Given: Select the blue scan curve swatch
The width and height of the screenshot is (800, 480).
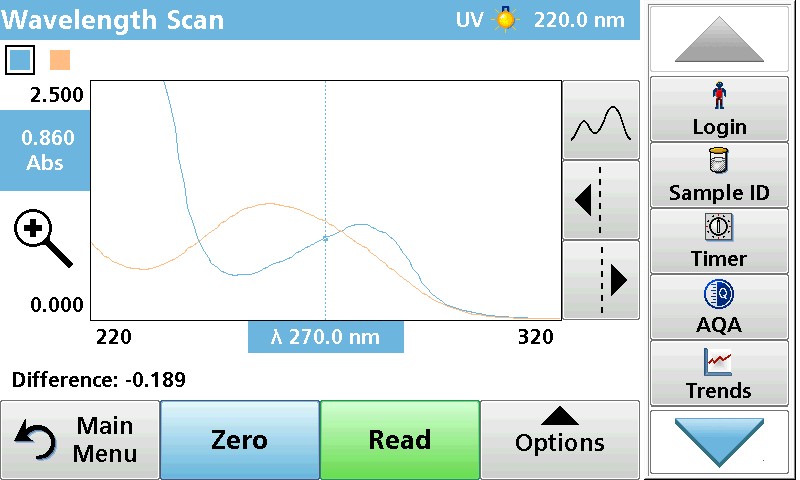Looking at the screenshot, I should pos(20,60).
